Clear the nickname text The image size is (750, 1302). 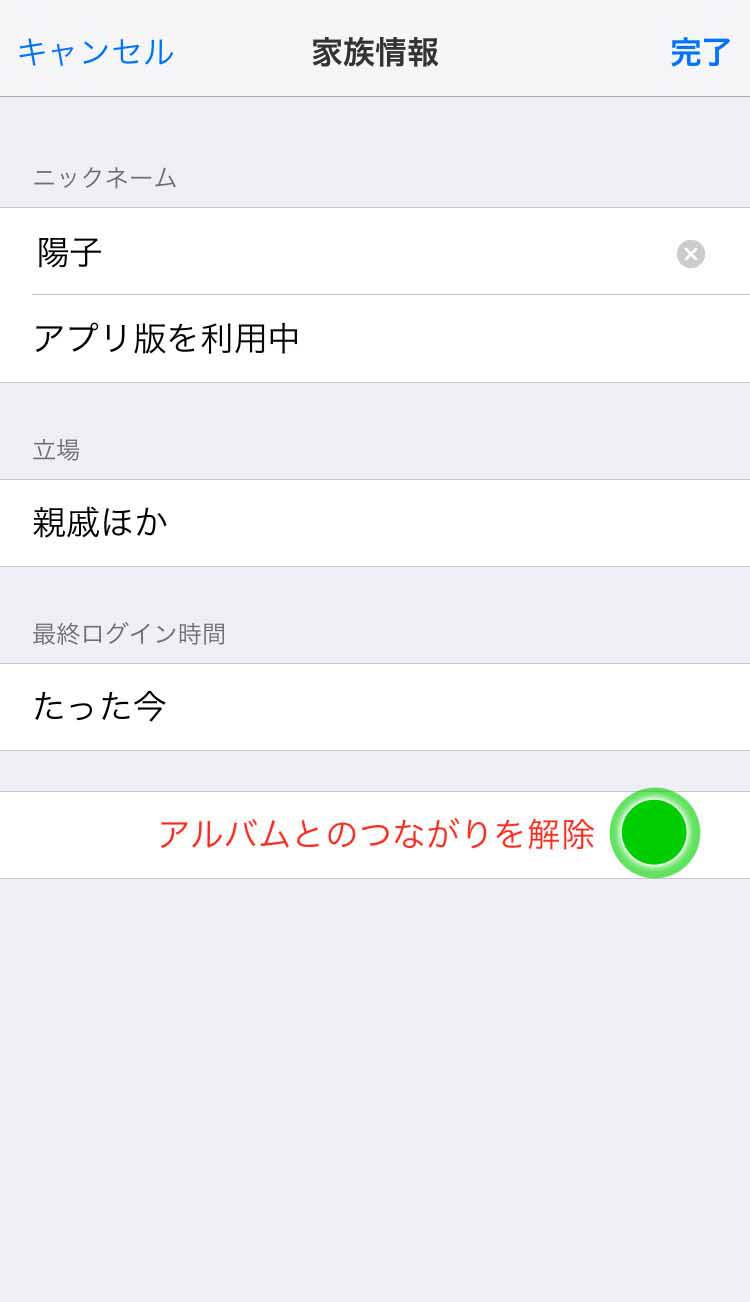click(691, 254)
